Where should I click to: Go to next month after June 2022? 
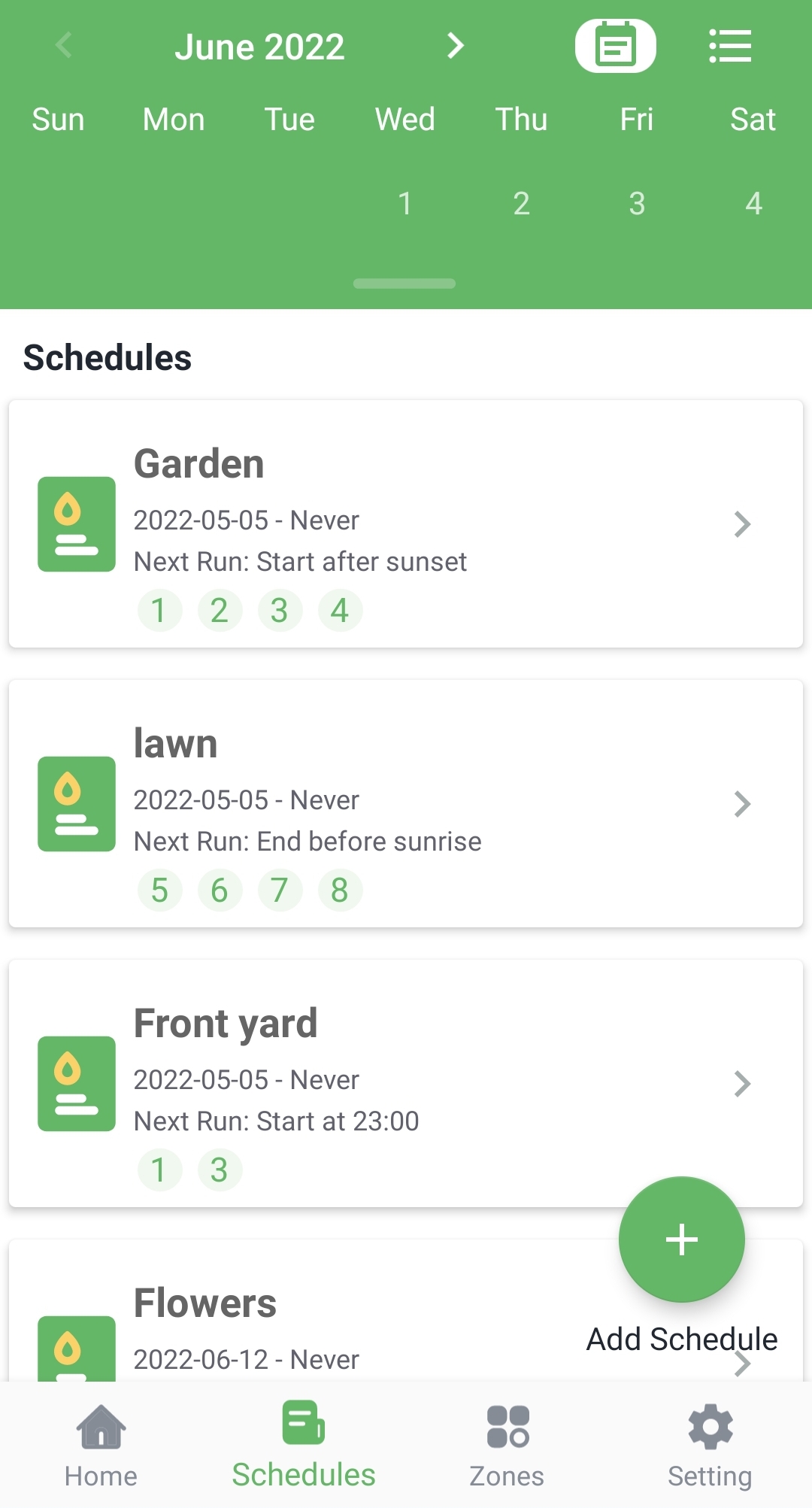click(x=455, y=46)
